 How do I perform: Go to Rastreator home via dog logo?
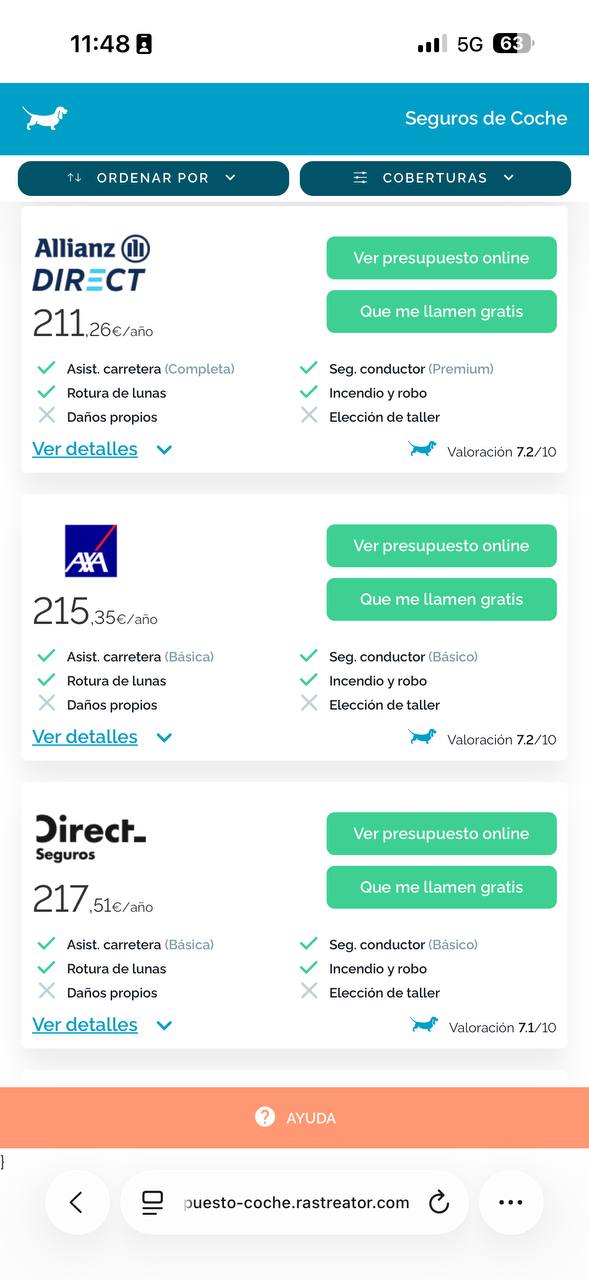click(45, 118)
